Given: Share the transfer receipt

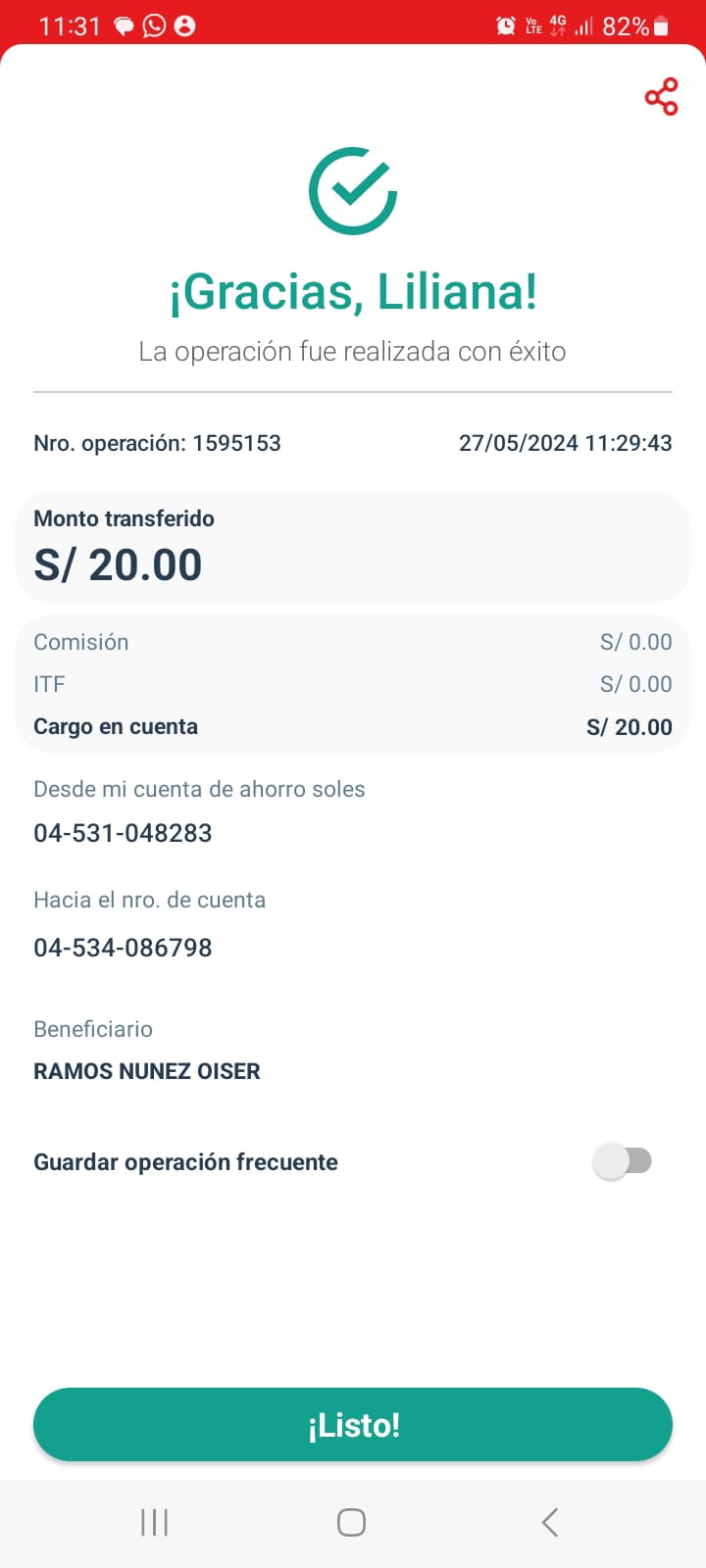Looking at the screenshot, I should [x=661, y=96].
